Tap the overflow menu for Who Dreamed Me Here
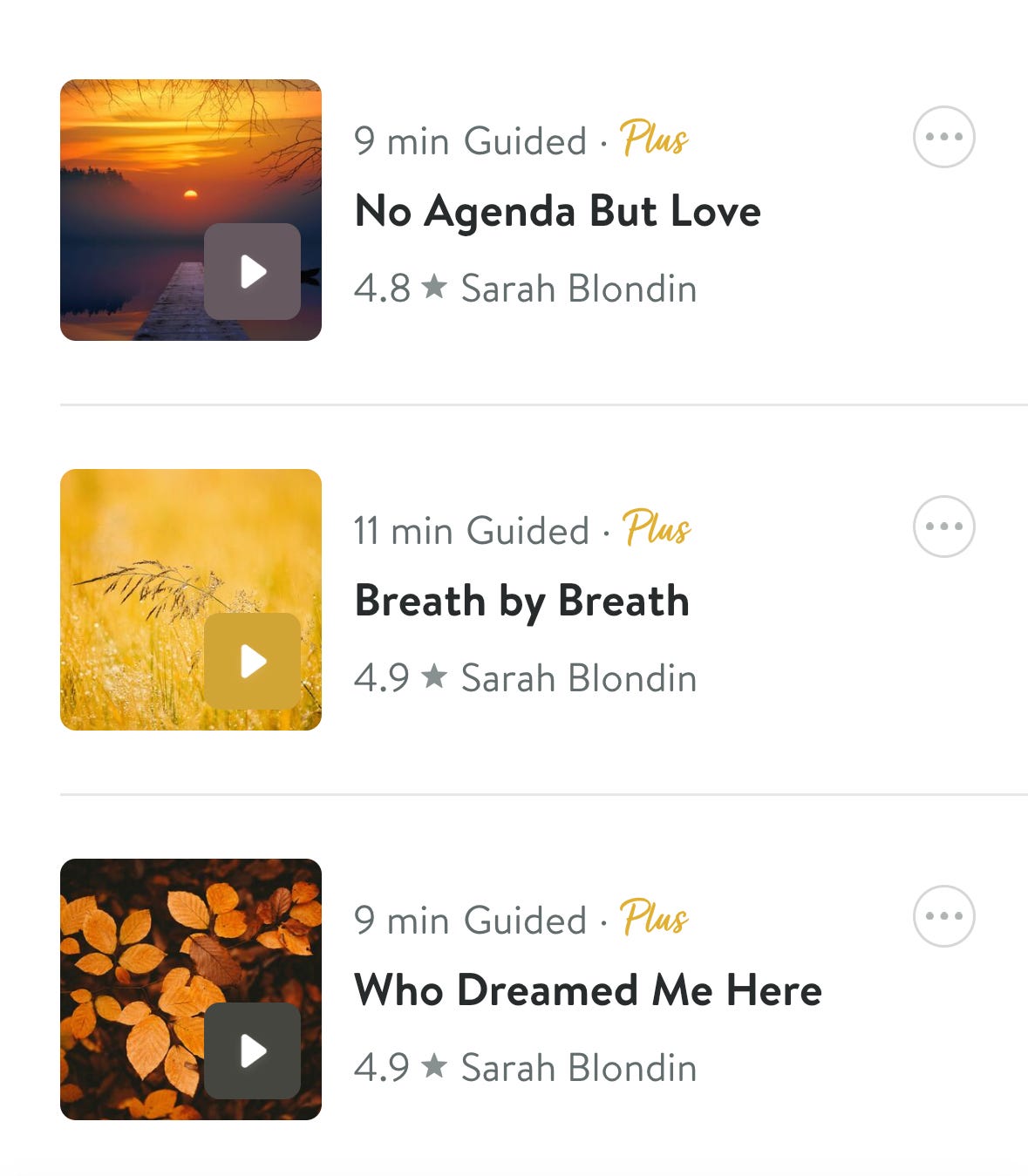Image resolution: width=1028 pixels, height=1176 pixels. [x=943, y=916]
